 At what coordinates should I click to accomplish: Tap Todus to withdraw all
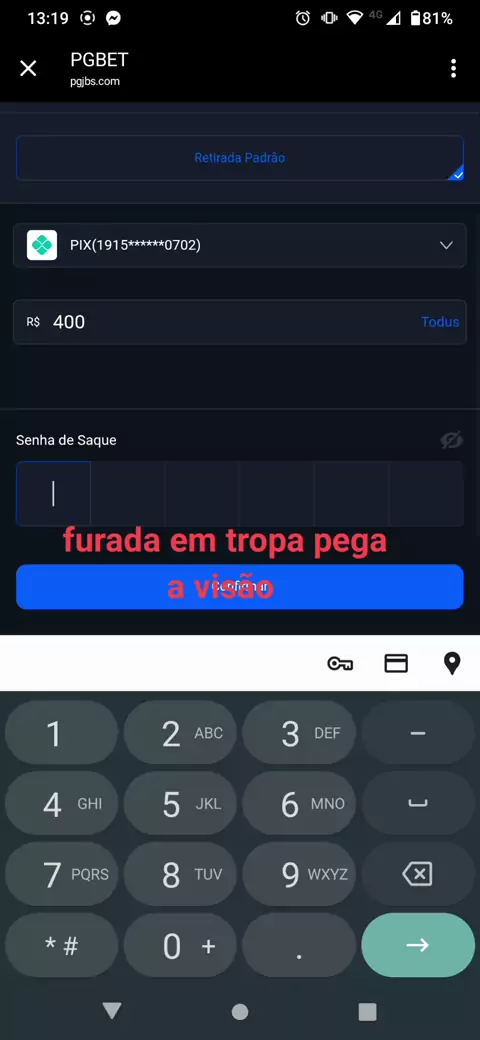click(x=440, y=322)
